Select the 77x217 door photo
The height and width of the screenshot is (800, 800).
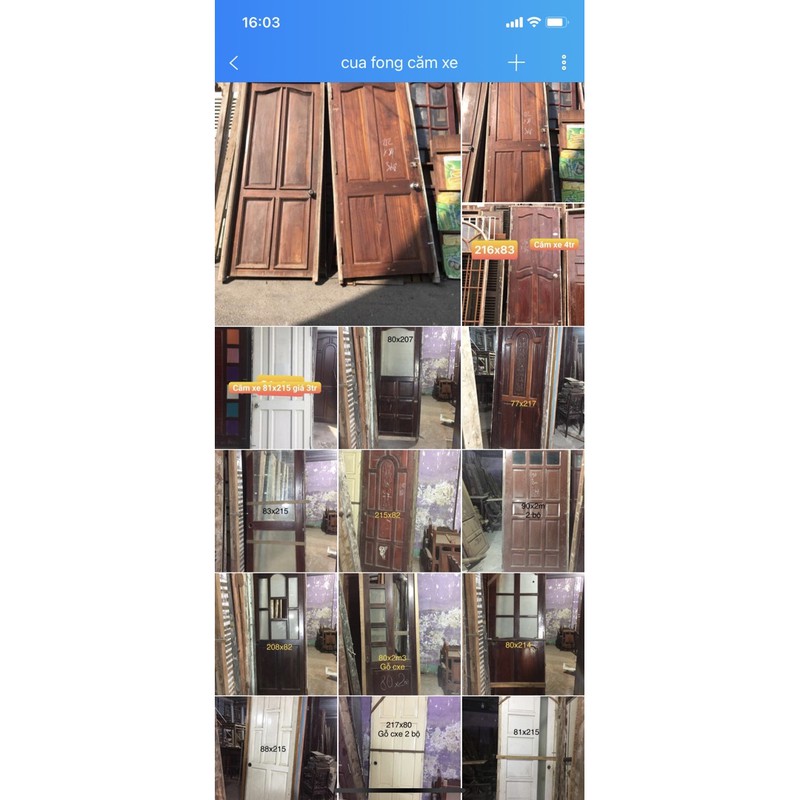click(523, 387)
